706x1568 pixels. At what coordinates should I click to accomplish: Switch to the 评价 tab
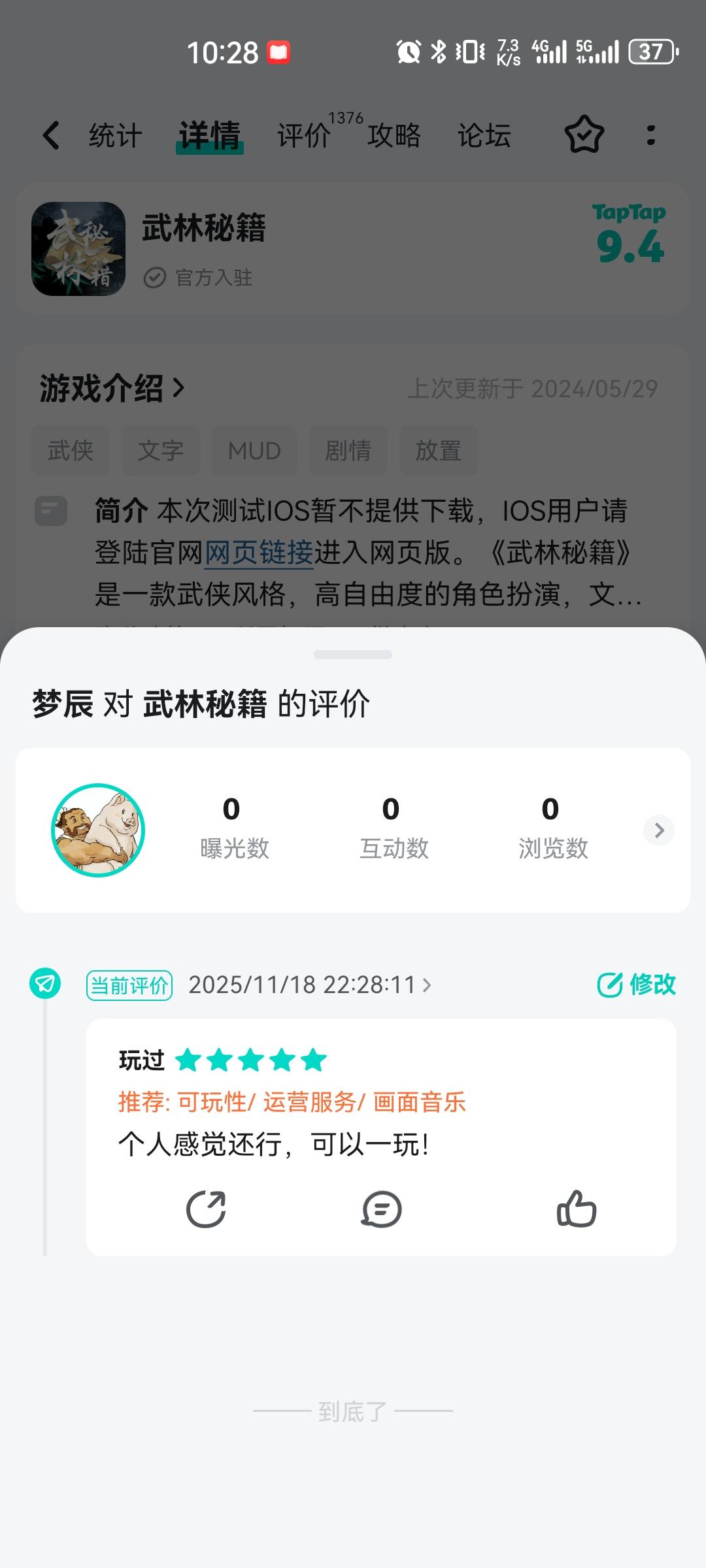[303, 137]
